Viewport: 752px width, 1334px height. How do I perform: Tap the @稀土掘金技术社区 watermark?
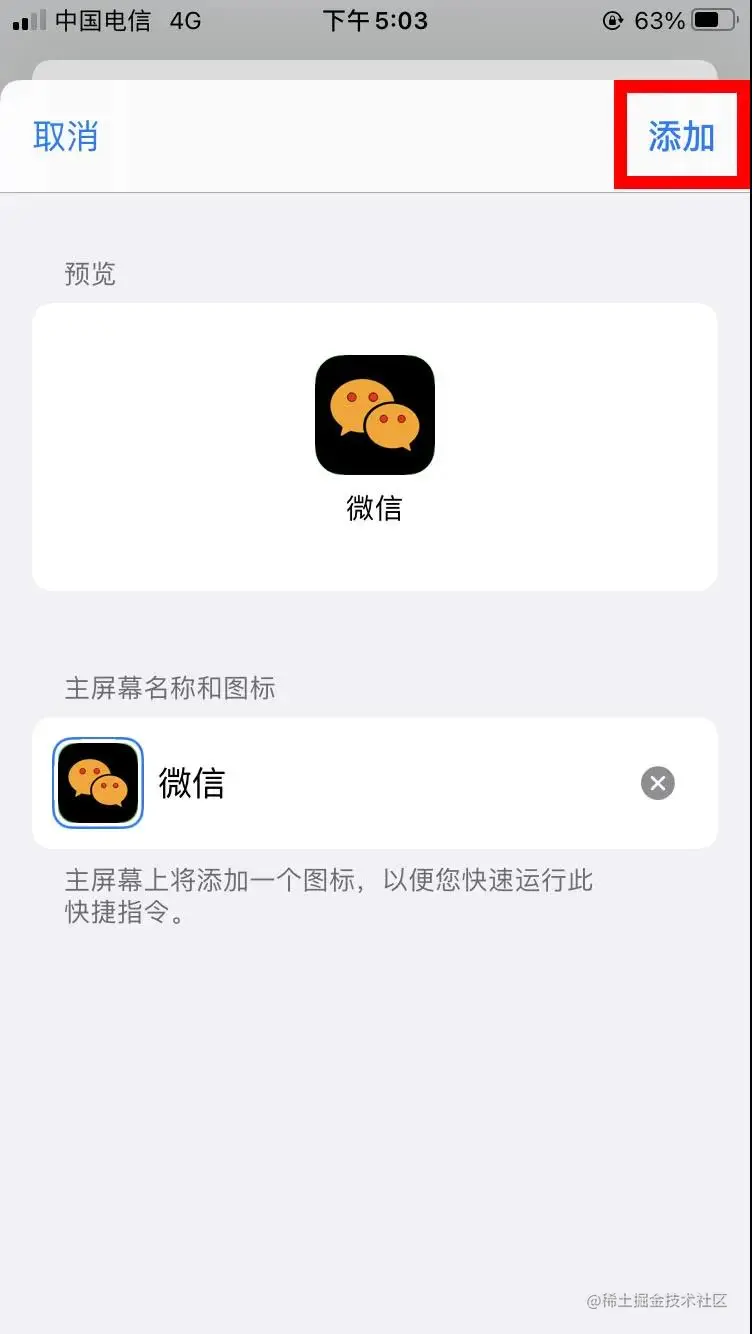click(x=655, y=1301)
